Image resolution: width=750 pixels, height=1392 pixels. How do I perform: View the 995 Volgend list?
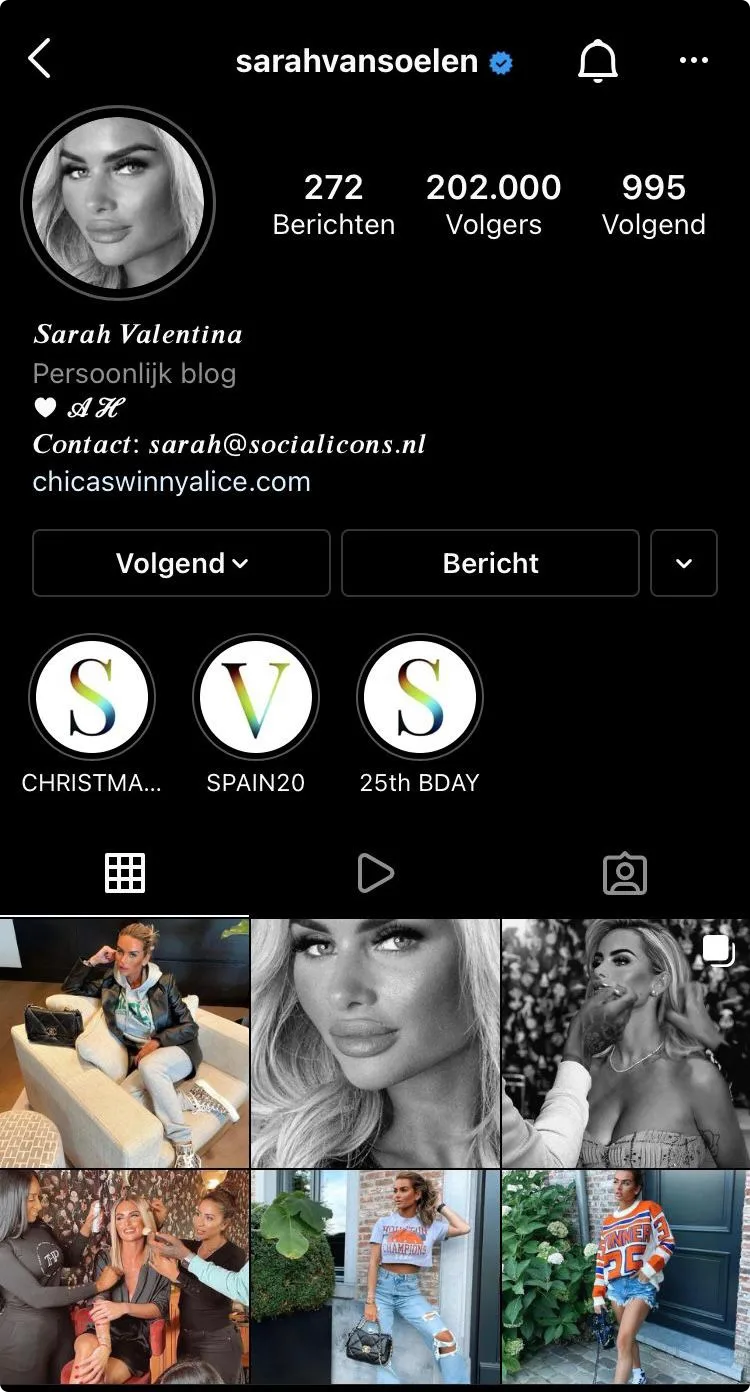[653, 204]
